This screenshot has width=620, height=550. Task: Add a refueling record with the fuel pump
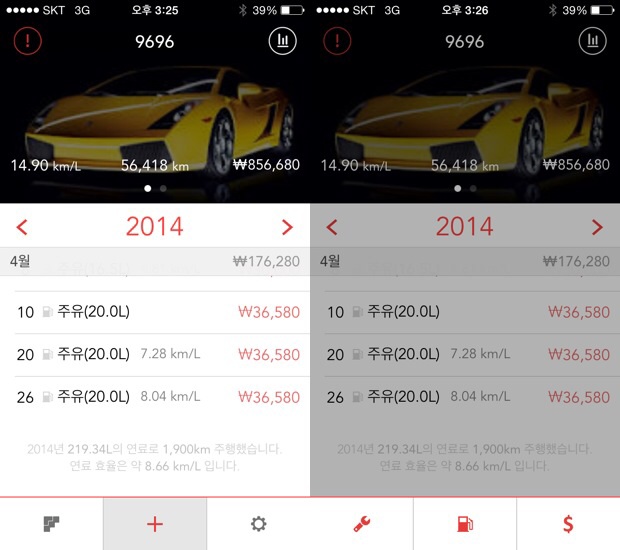click(465, 523)
